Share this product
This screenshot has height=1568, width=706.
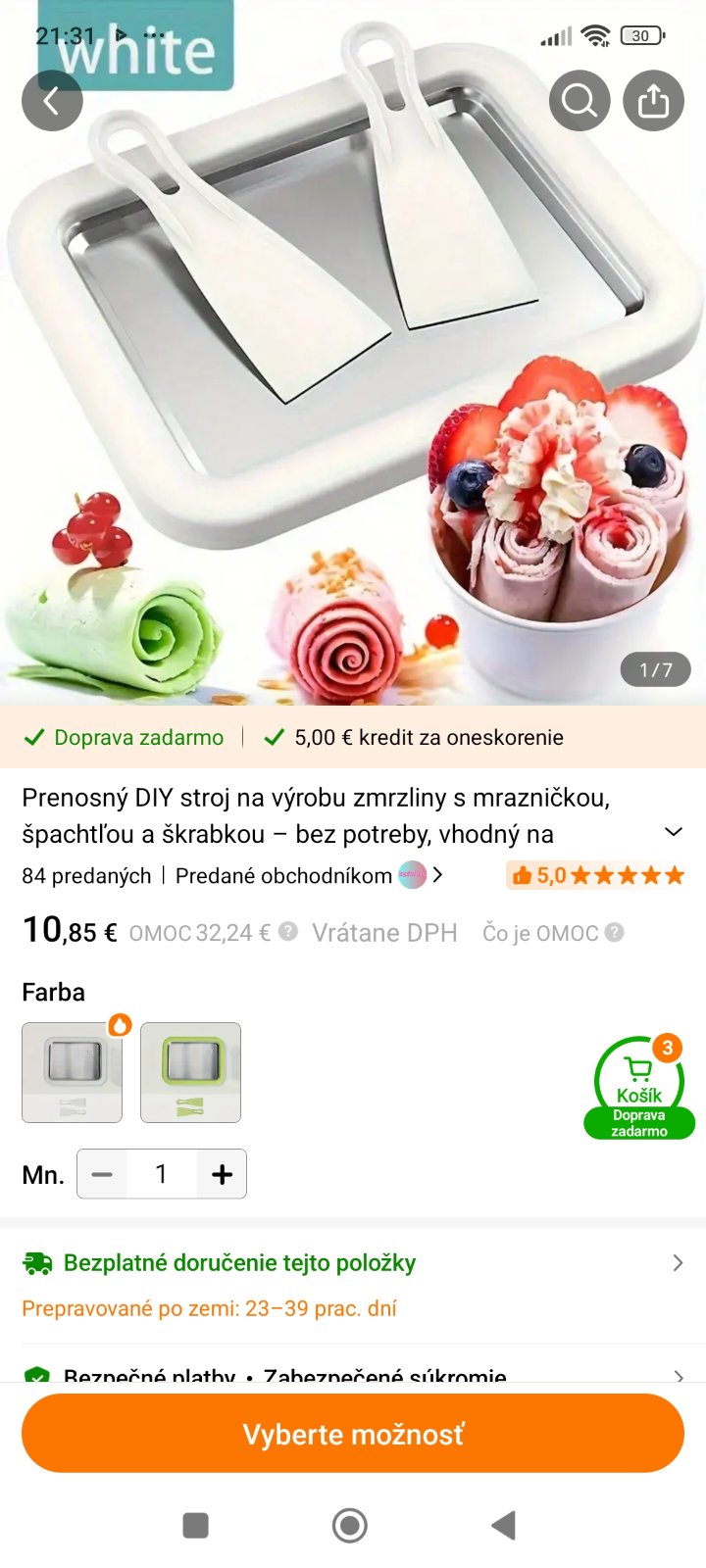tap(654, 100)
